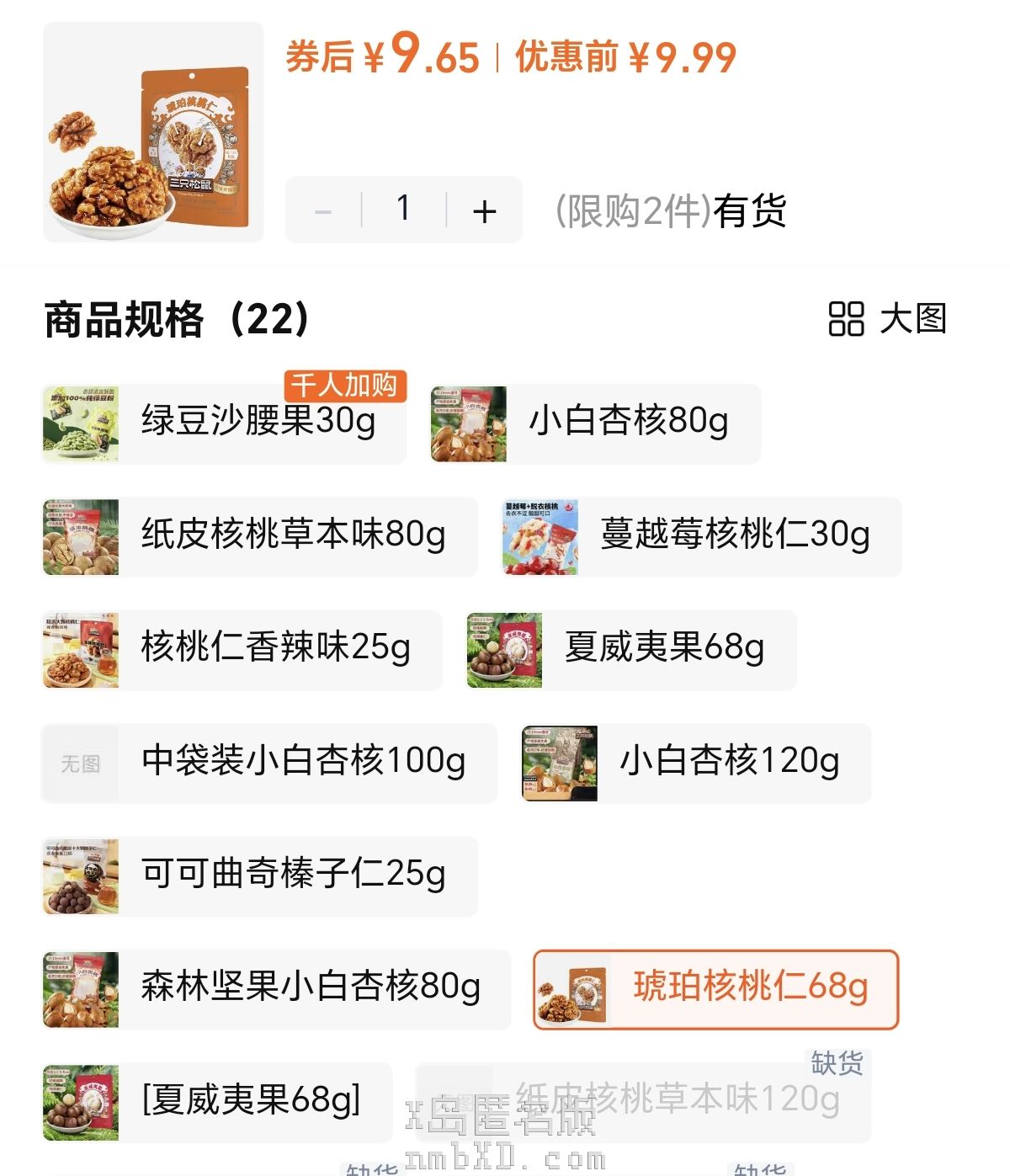
Task: Tap the highlighted 琥珀核桃仁68g option
Action: tap(716, 988)
